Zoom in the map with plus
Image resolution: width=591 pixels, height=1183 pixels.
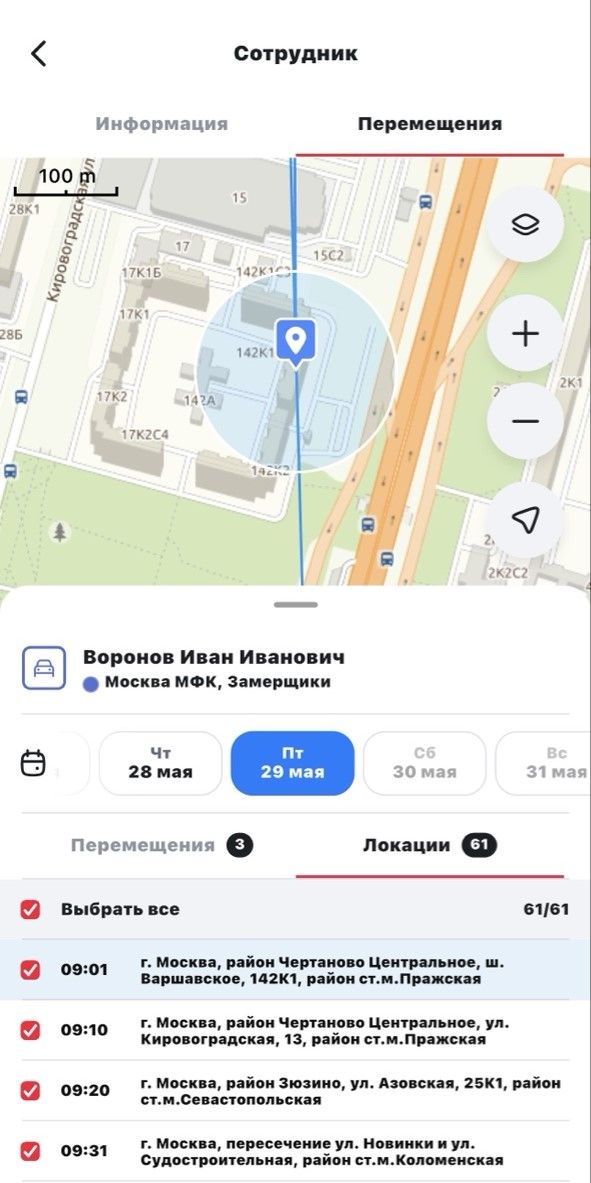525,333
